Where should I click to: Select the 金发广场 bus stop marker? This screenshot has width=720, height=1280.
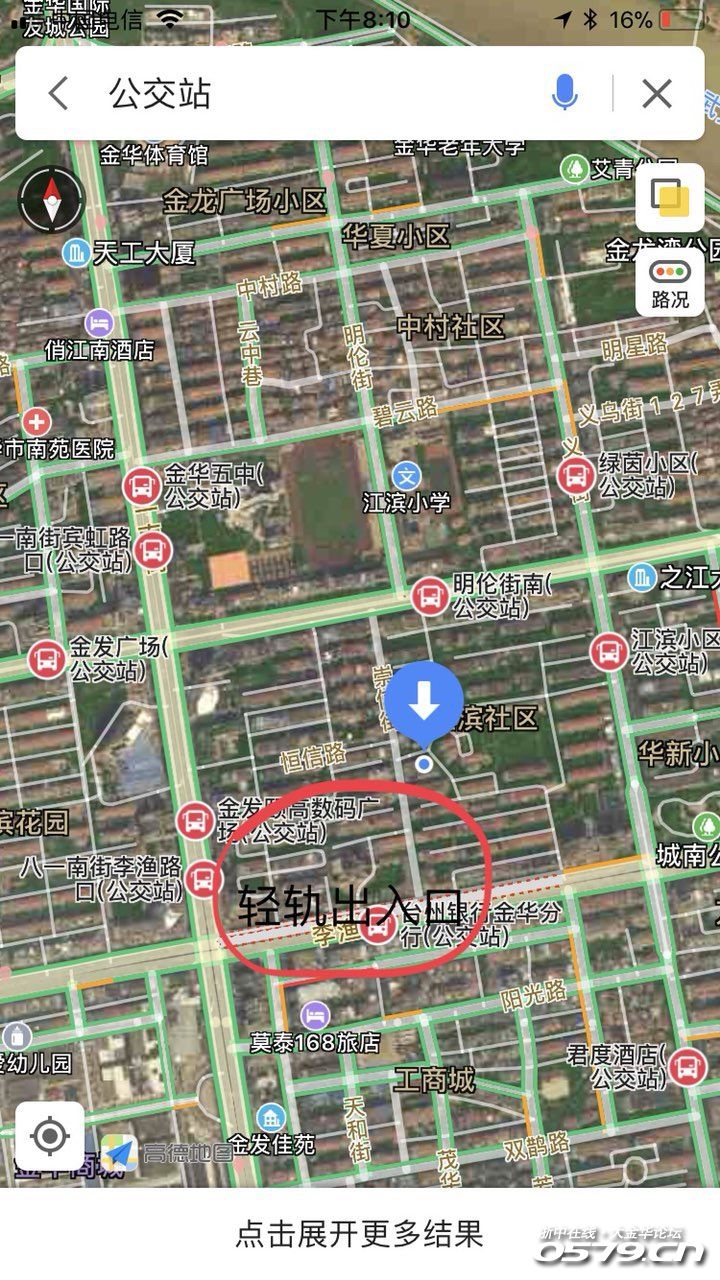pos(46,659)
